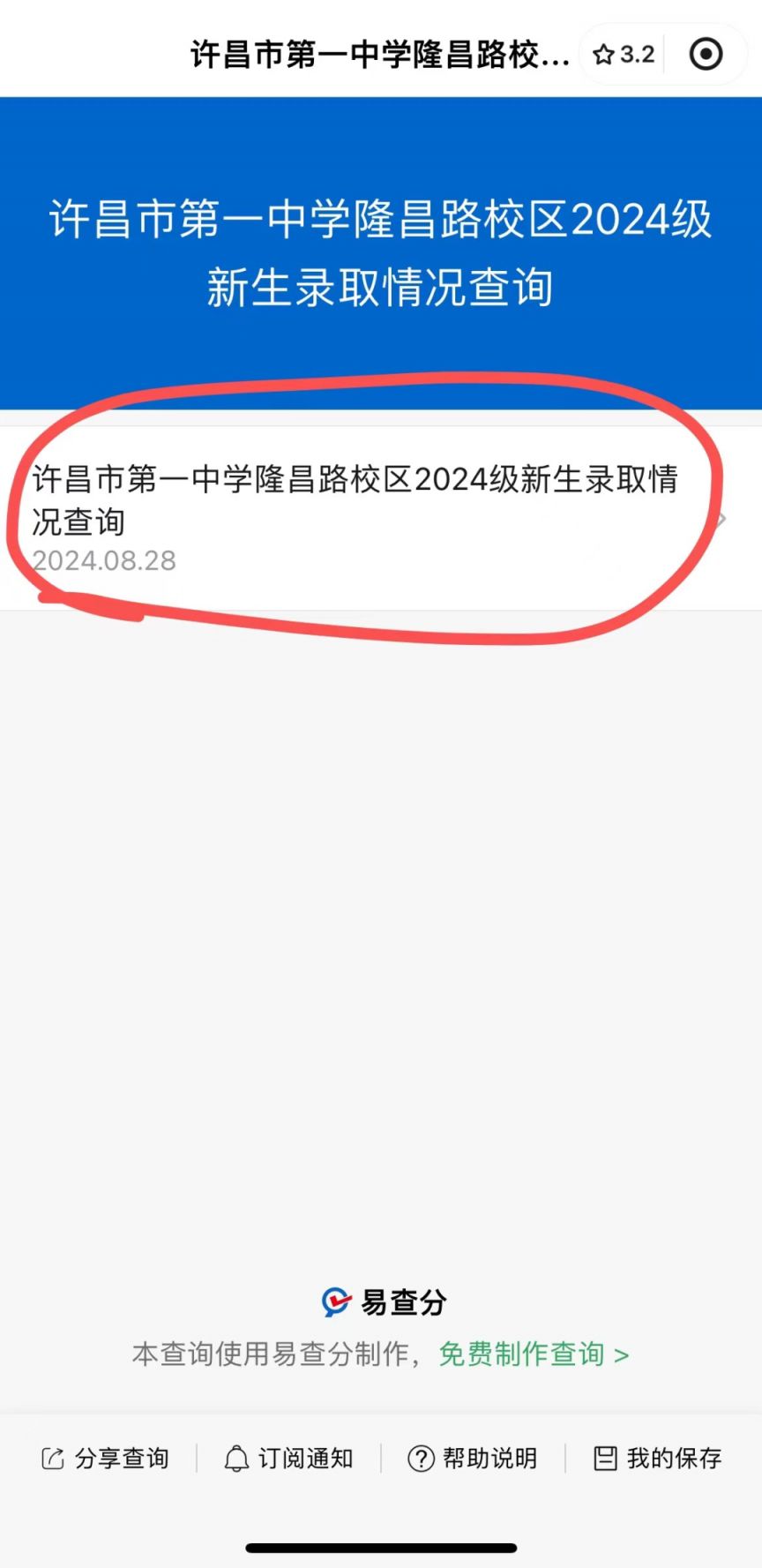This screenshot has height=1568, width=762.
Task: Close the mini program via circle icon
Action: [x=706, y=55]
